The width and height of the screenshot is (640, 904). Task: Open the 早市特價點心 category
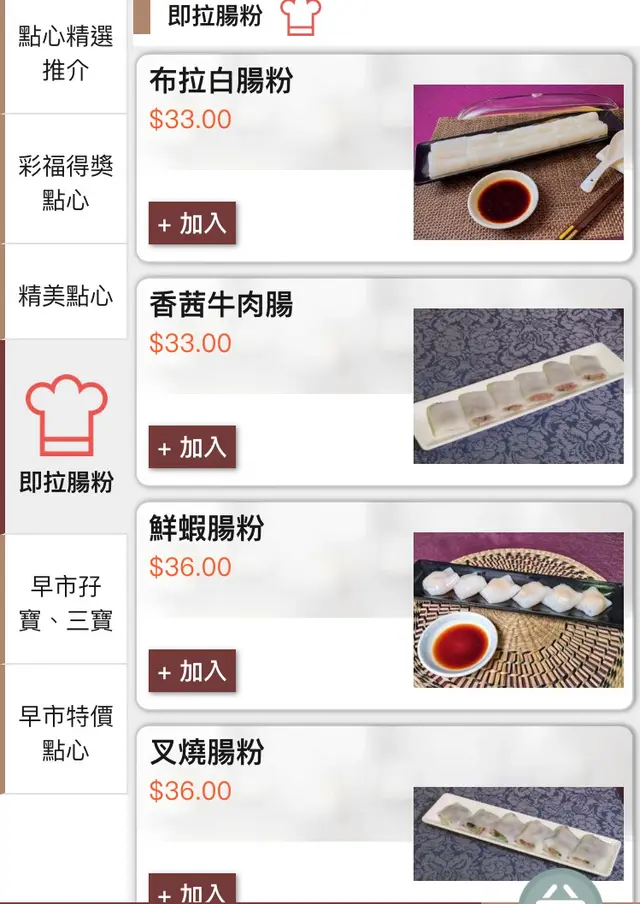[66, 732]
